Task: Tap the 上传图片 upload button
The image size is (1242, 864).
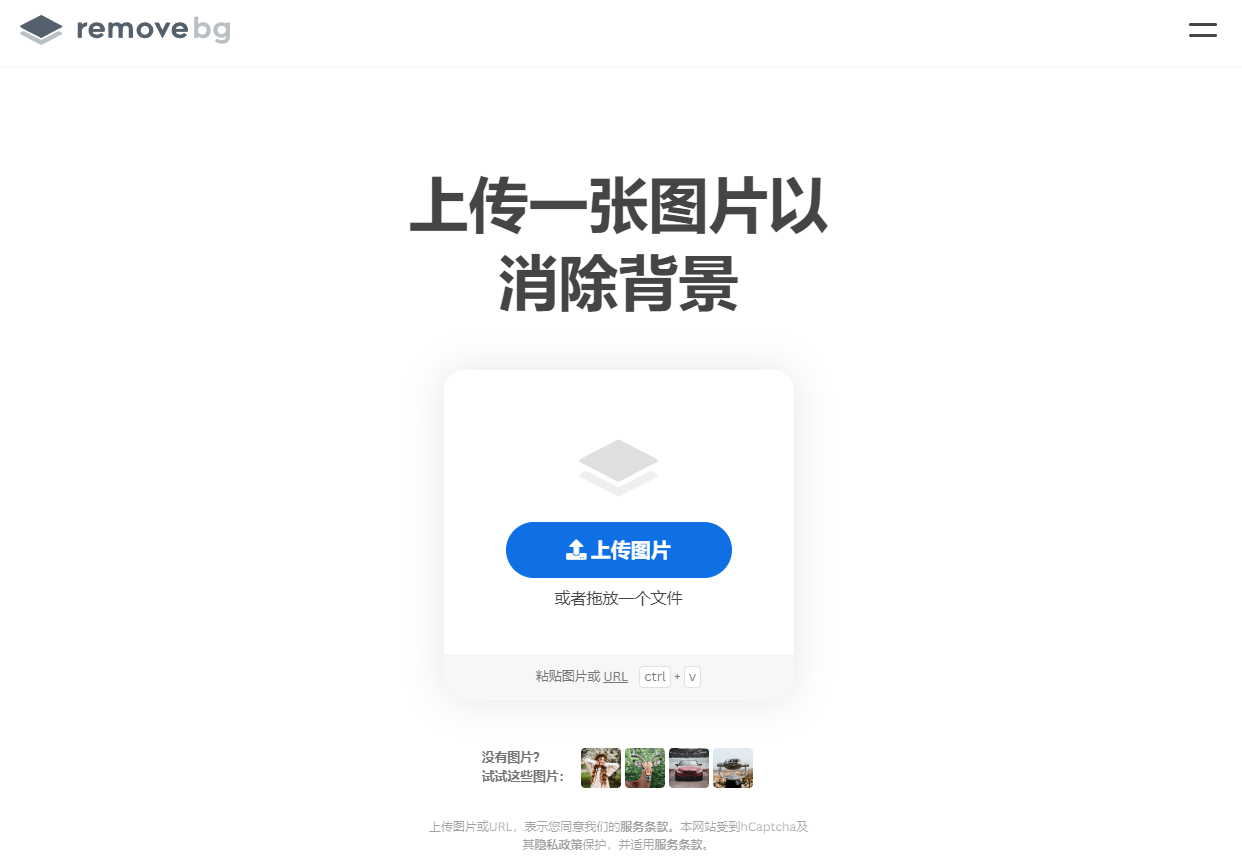Action: click(x=618, y=550)
